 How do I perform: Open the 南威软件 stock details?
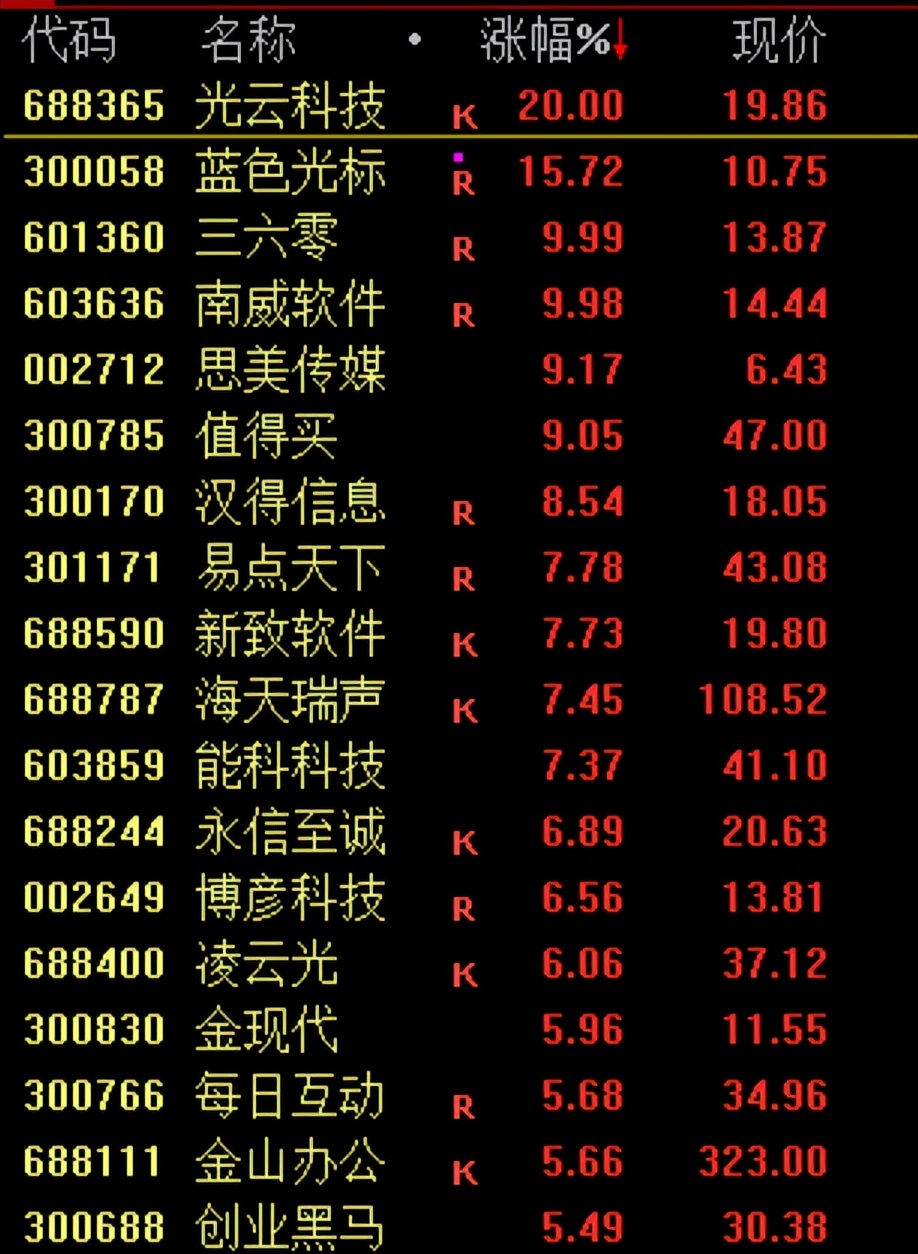290,304
